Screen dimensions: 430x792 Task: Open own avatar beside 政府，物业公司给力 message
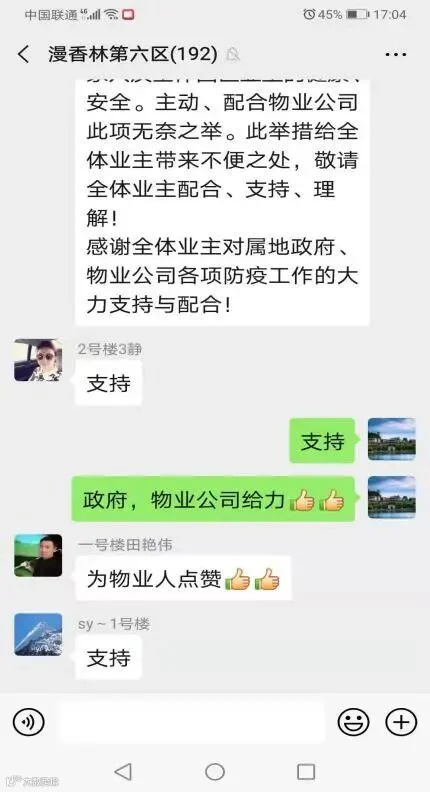(392, 497)
